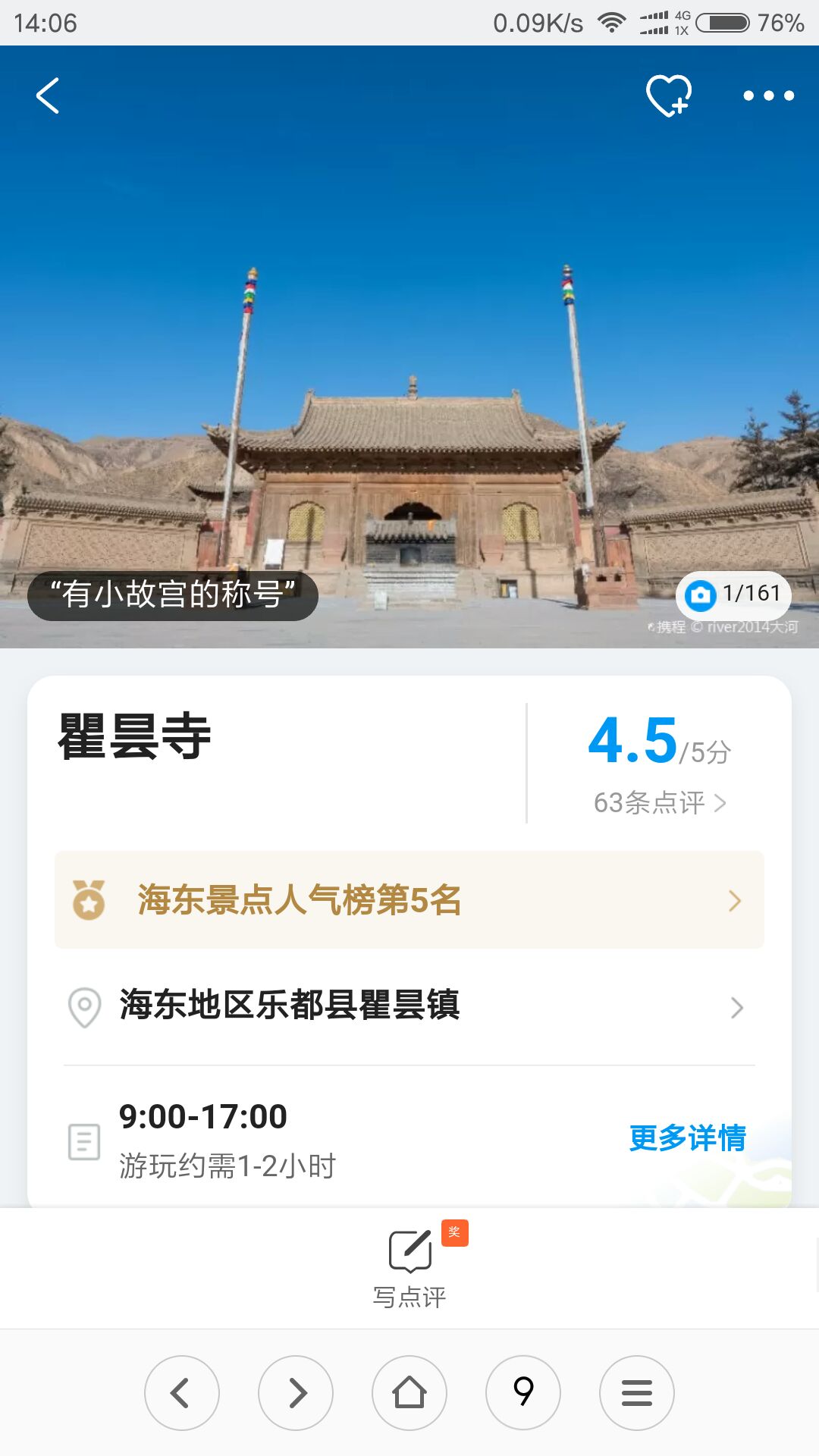Add 瞿昙寺 to favorites
This screenshot has width=819, height=1456.
668,96
